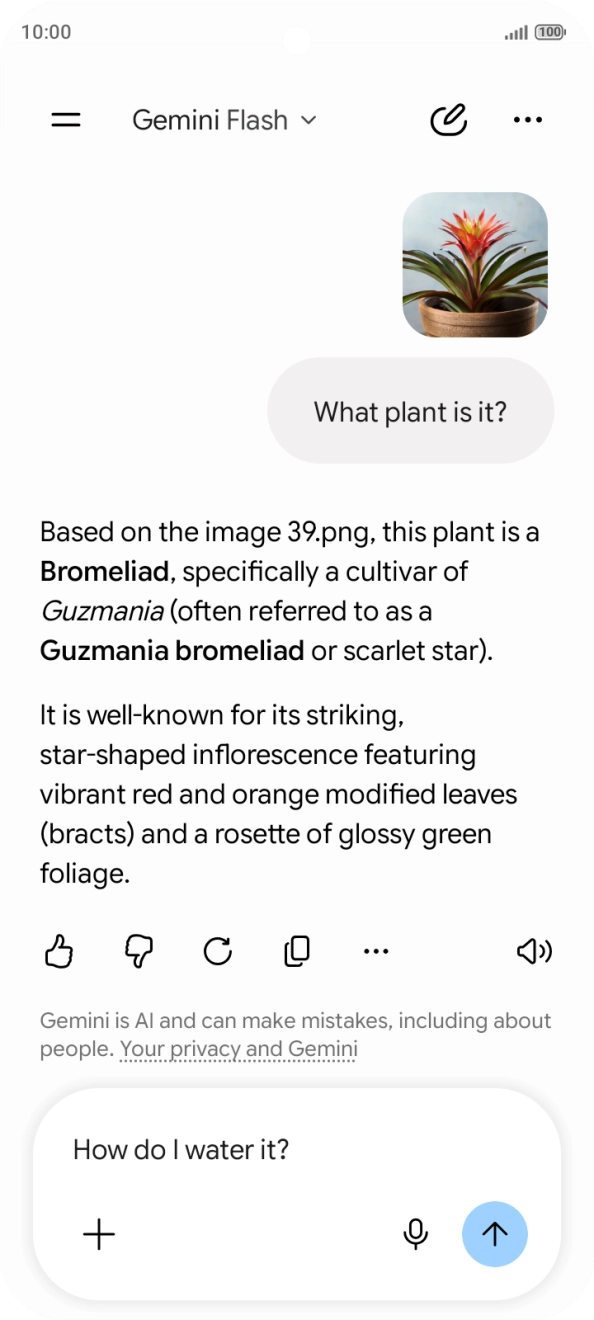Screen dimensions: 594x1320
Task: Give the response a thumbs up
Action: point(60,951)
